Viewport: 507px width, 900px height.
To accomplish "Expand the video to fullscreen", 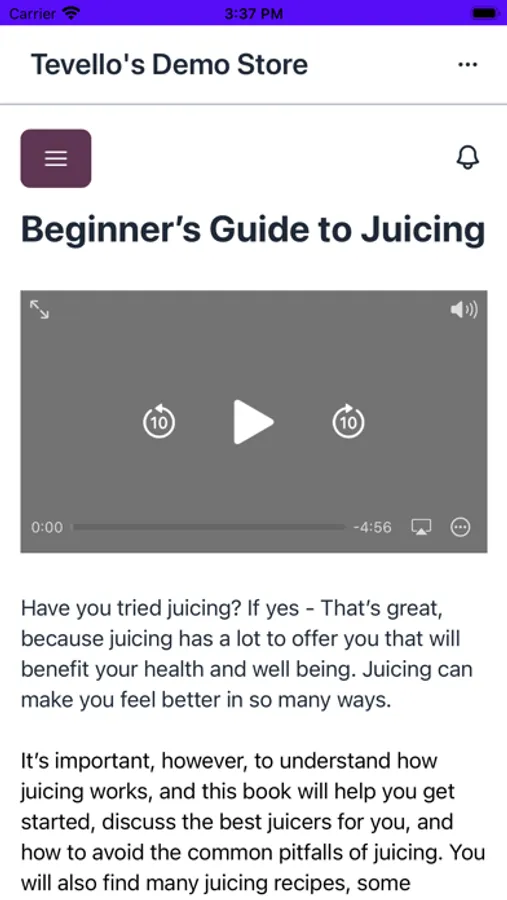I will 40,309.
